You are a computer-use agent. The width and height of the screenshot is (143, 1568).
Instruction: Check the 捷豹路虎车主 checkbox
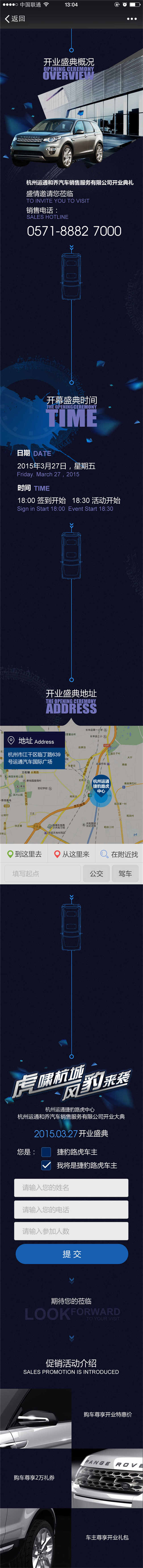coord(46,1152)
